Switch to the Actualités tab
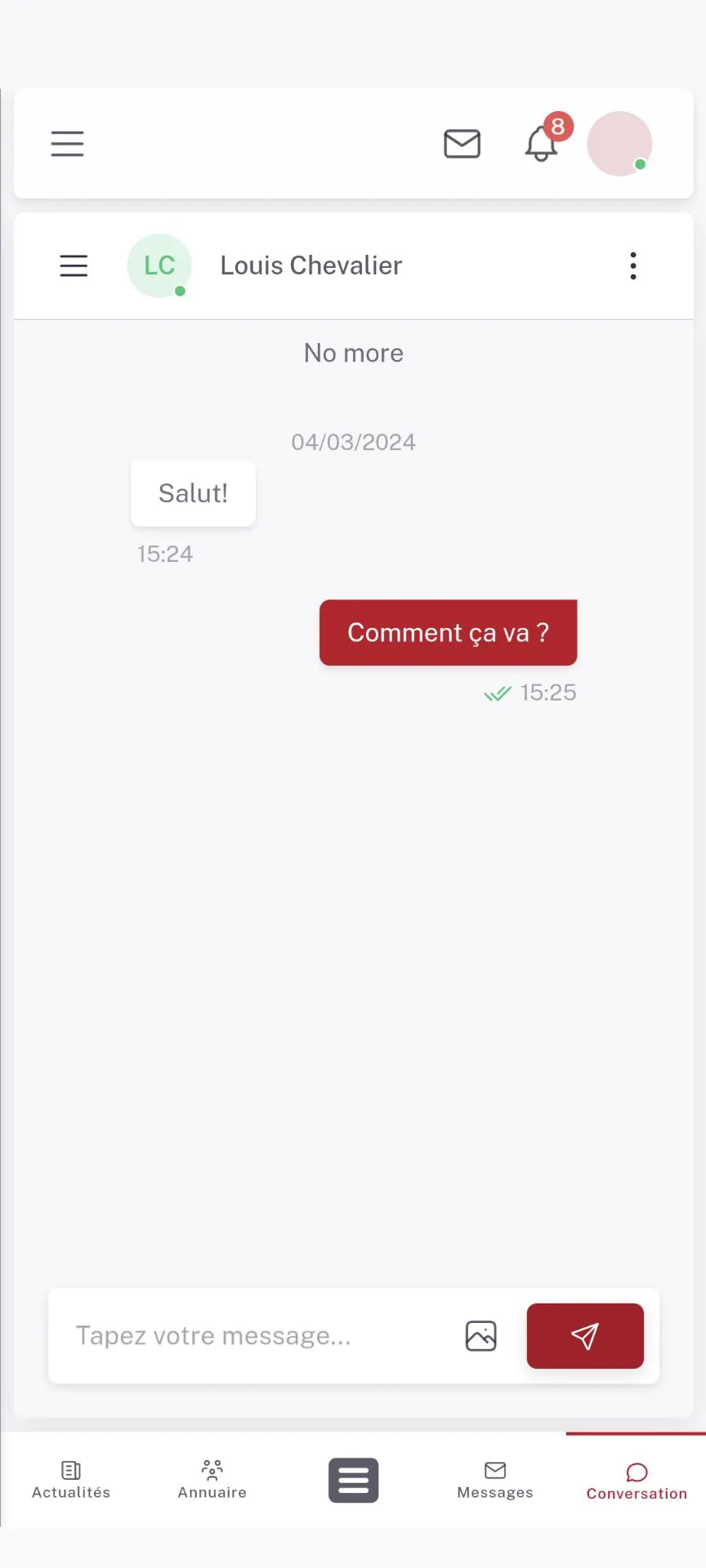 pyautogui.click(x=71, y=1480)
